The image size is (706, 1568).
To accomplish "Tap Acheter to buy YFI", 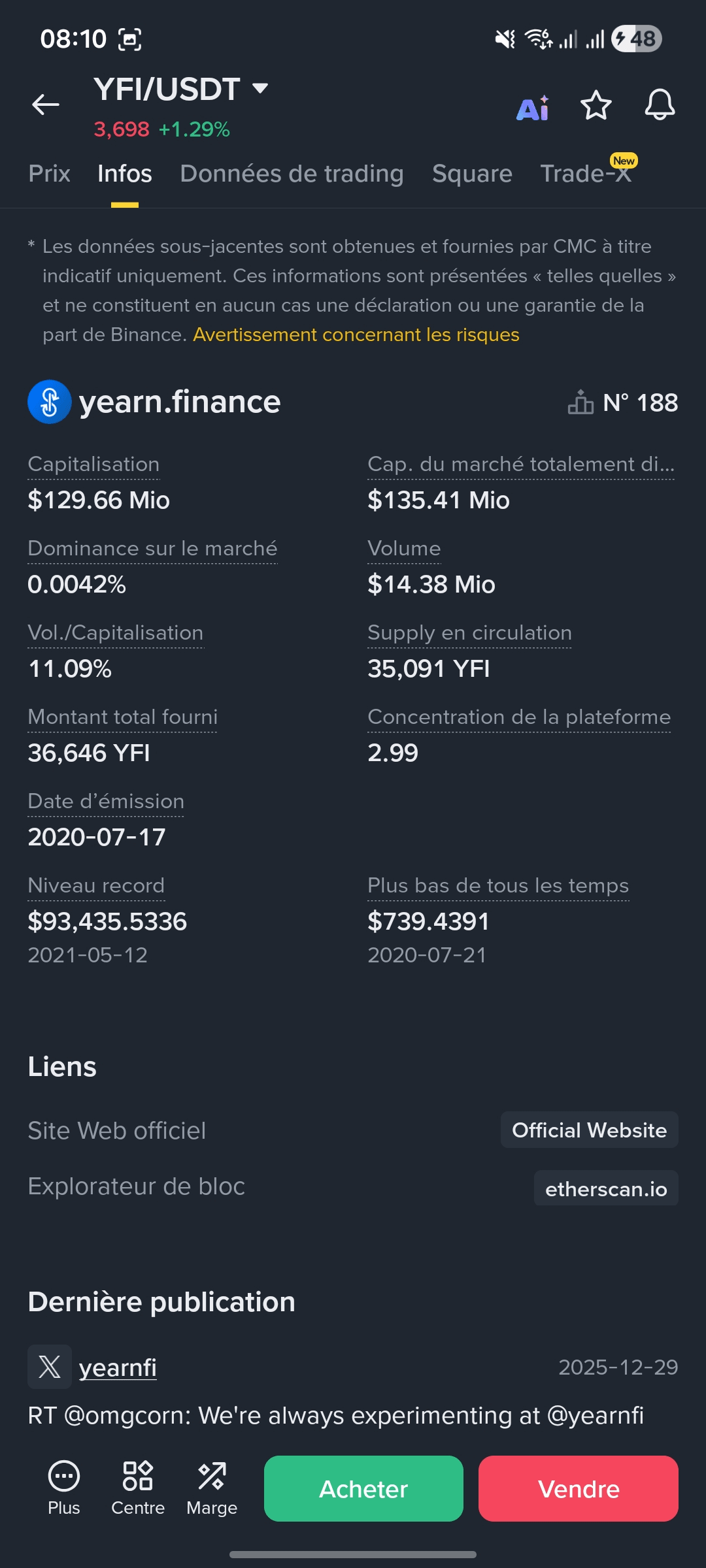I will (x=363, y=1489).
